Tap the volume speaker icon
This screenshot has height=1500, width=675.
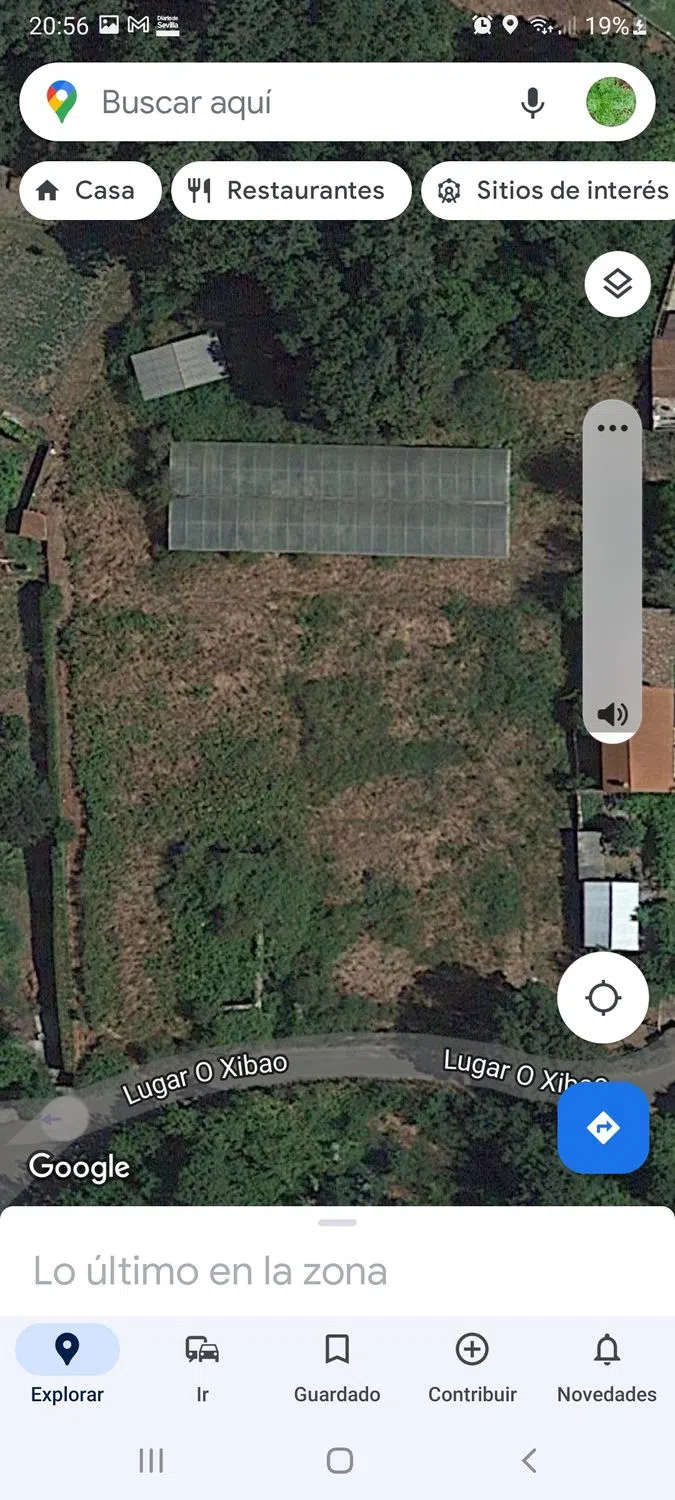pyautogui.click(x=612, y=714)
